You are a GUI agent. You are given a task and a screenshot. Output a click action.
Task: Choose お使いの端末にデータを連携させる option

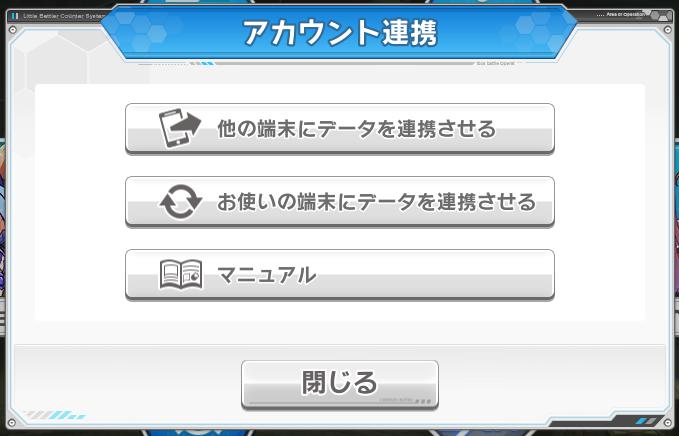340,202
